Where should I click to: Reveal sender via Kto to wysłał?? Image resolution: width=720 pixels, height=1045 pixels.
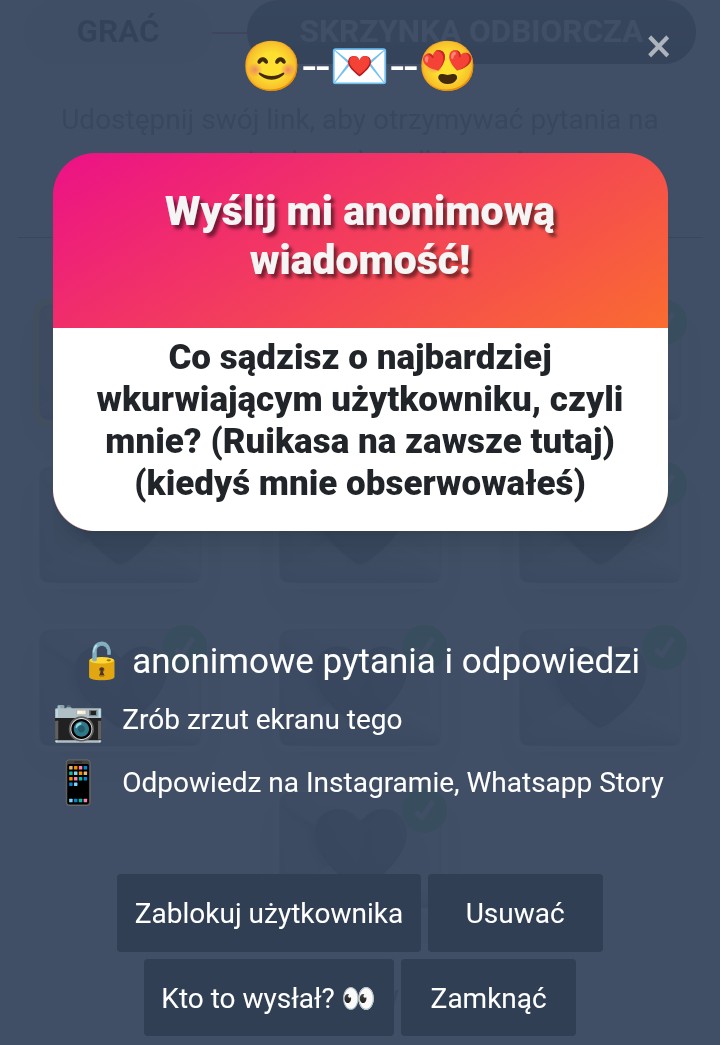268,998
